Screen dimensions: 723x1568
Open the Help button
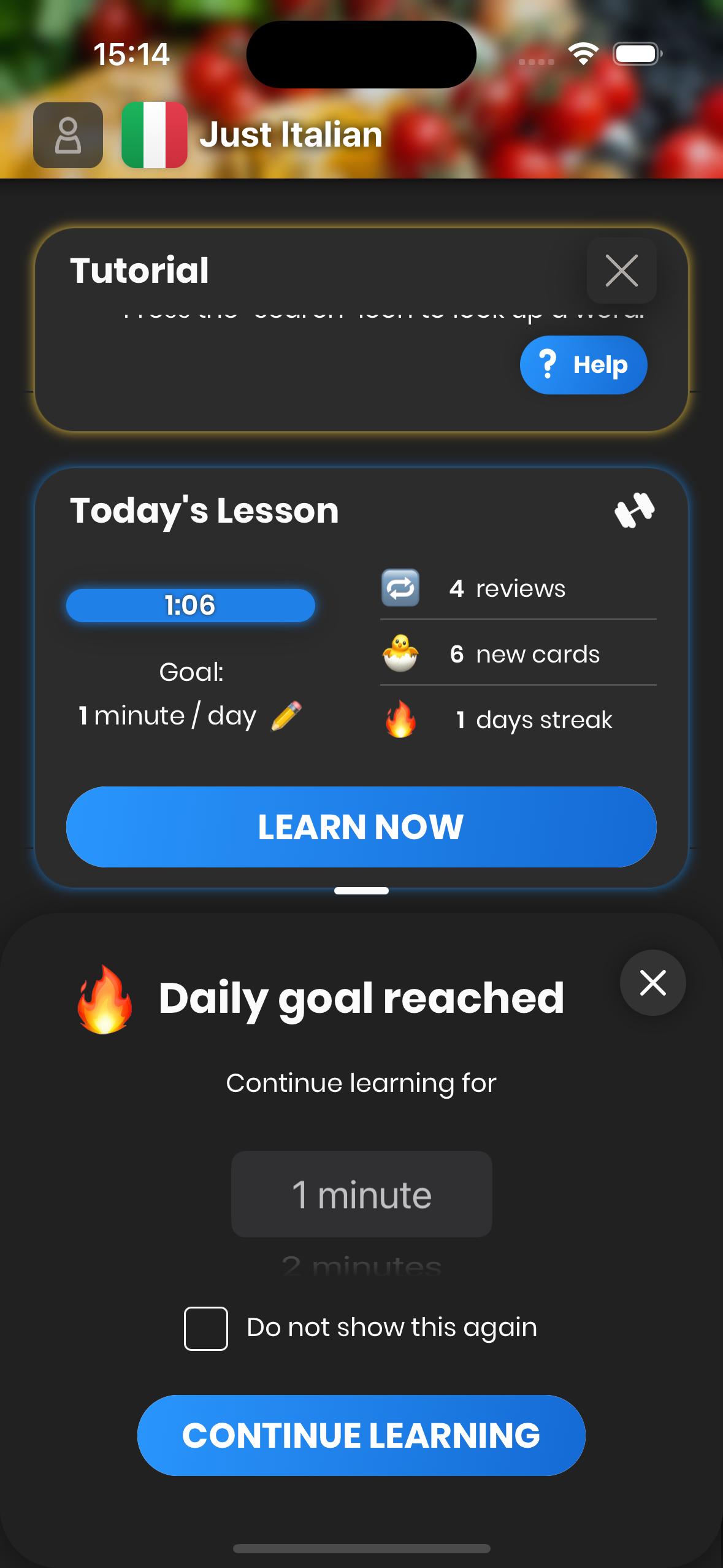pos(583,365)
